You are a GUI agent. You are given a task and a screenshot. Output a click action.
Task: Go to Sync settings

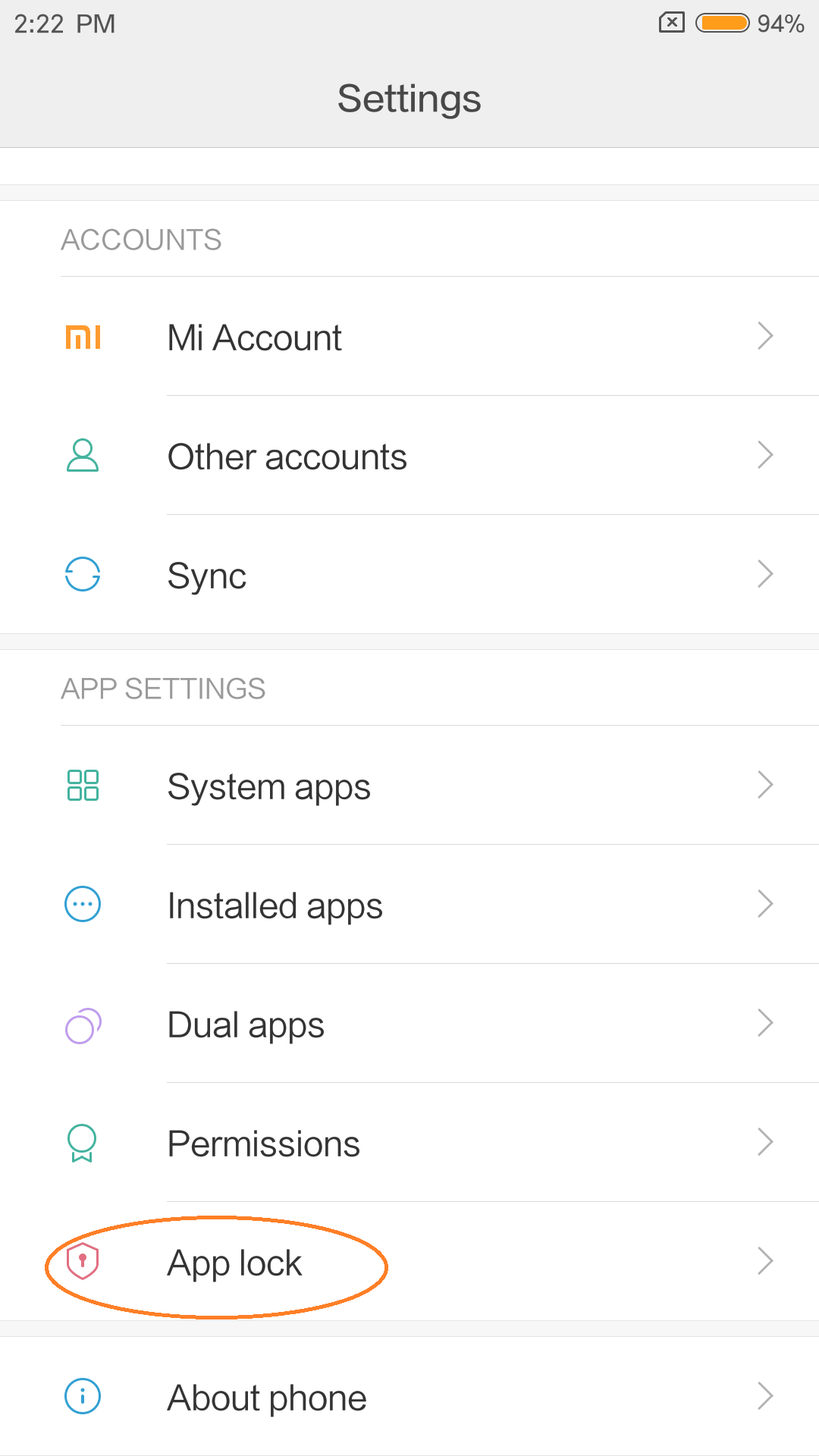click(409, 574)
